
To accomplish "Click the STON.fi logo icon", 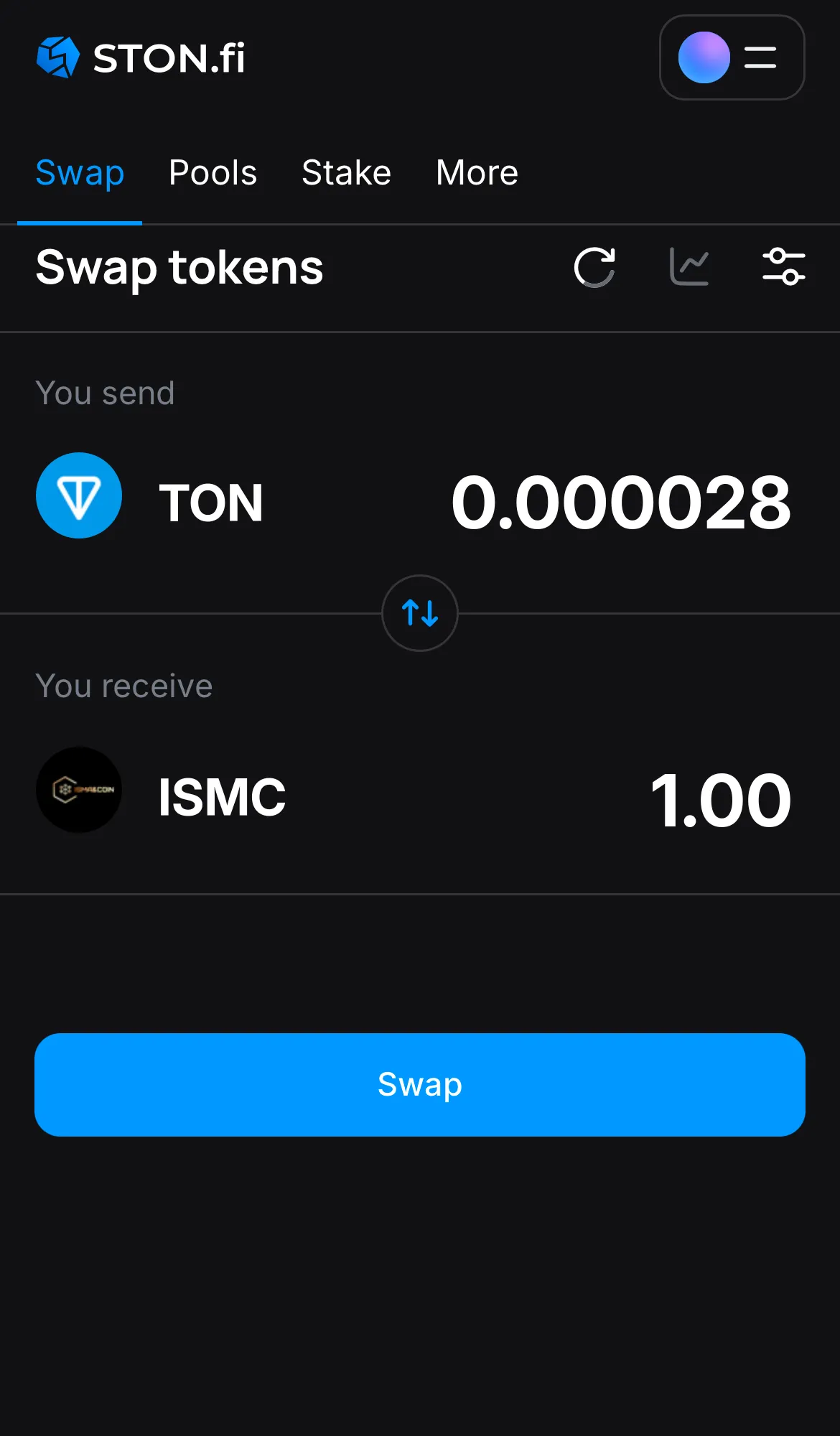I will click(59, 57).
